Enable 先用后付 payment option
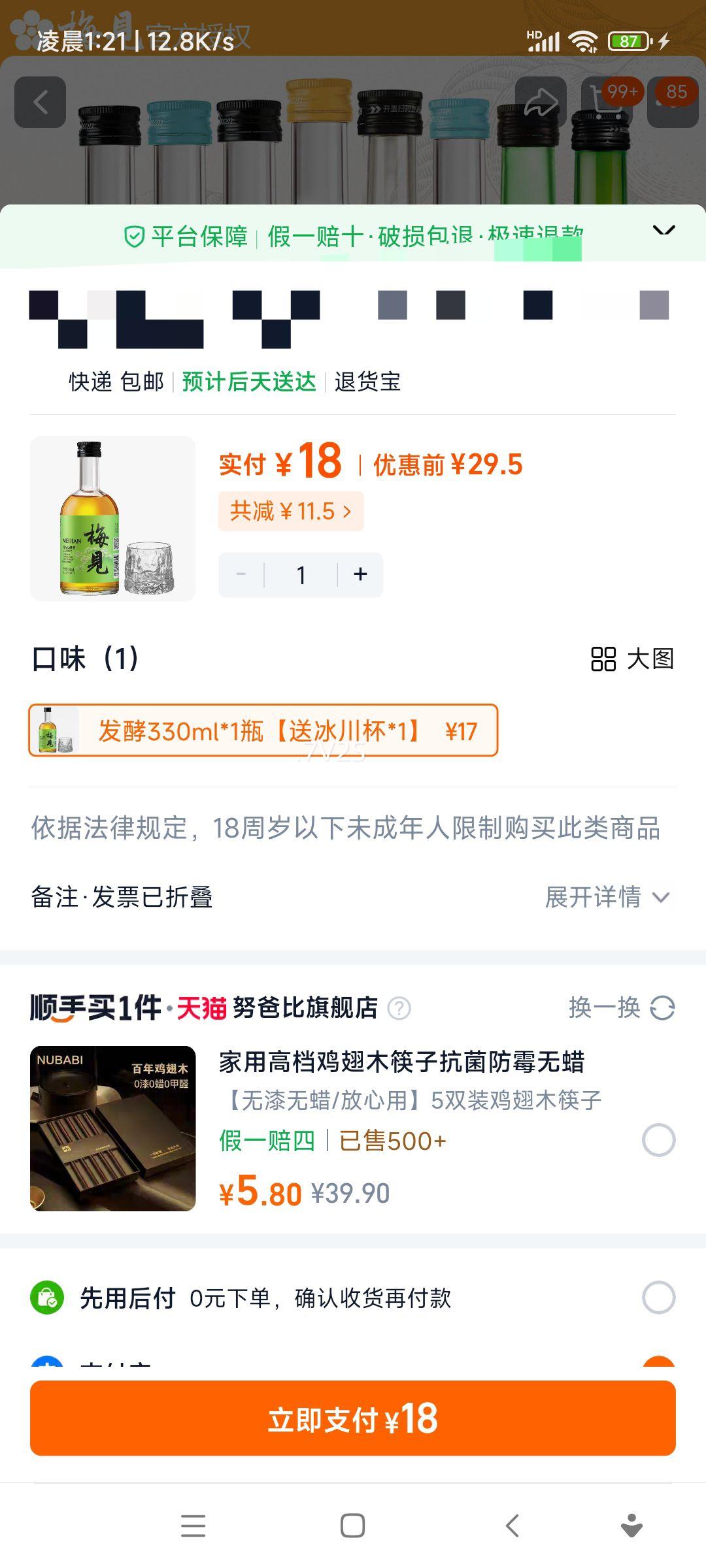The image size is (706, 1568). tap(660, 1298)
